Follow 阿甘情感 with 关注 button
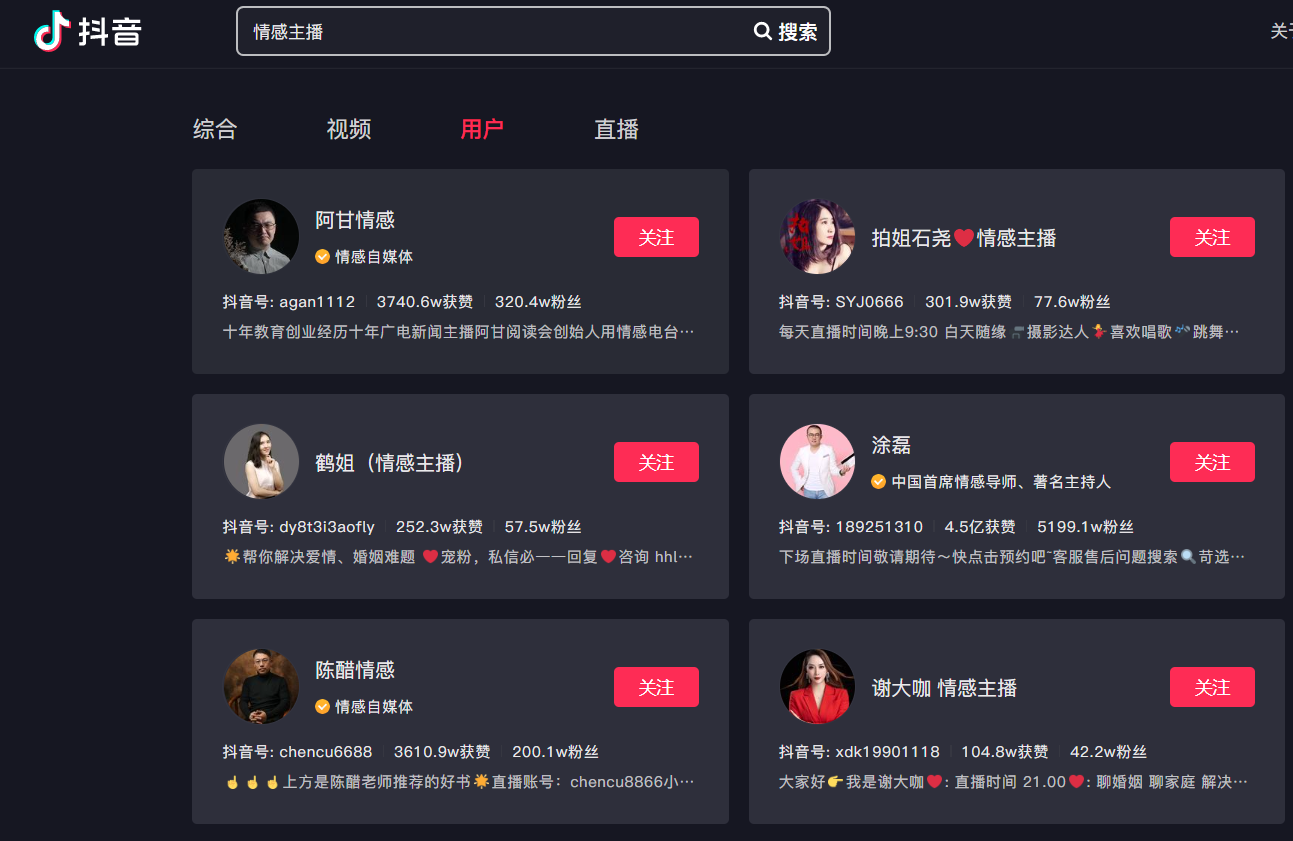This screenshot has width=1293, height=841. pos(656,237)
